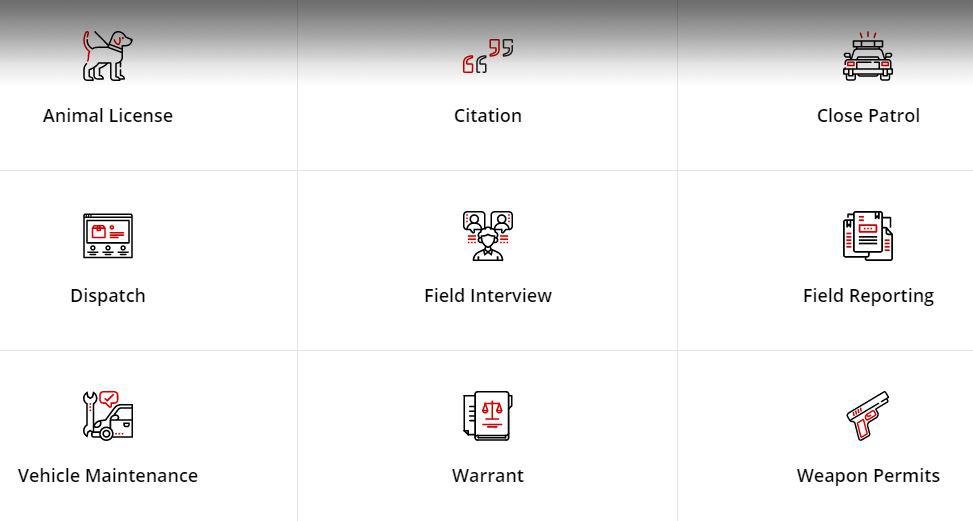Screen dimensions: 973x521
Task: Open the Warrant module
Action: pyautogui.click(x=488, y=440)
